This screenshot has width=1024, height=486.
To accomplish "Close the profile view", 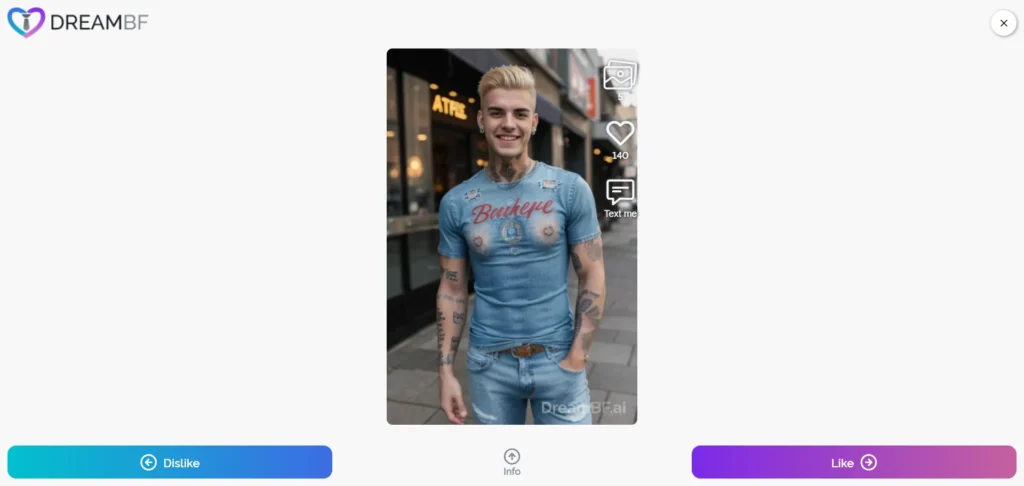I will tap(1003, 23).
